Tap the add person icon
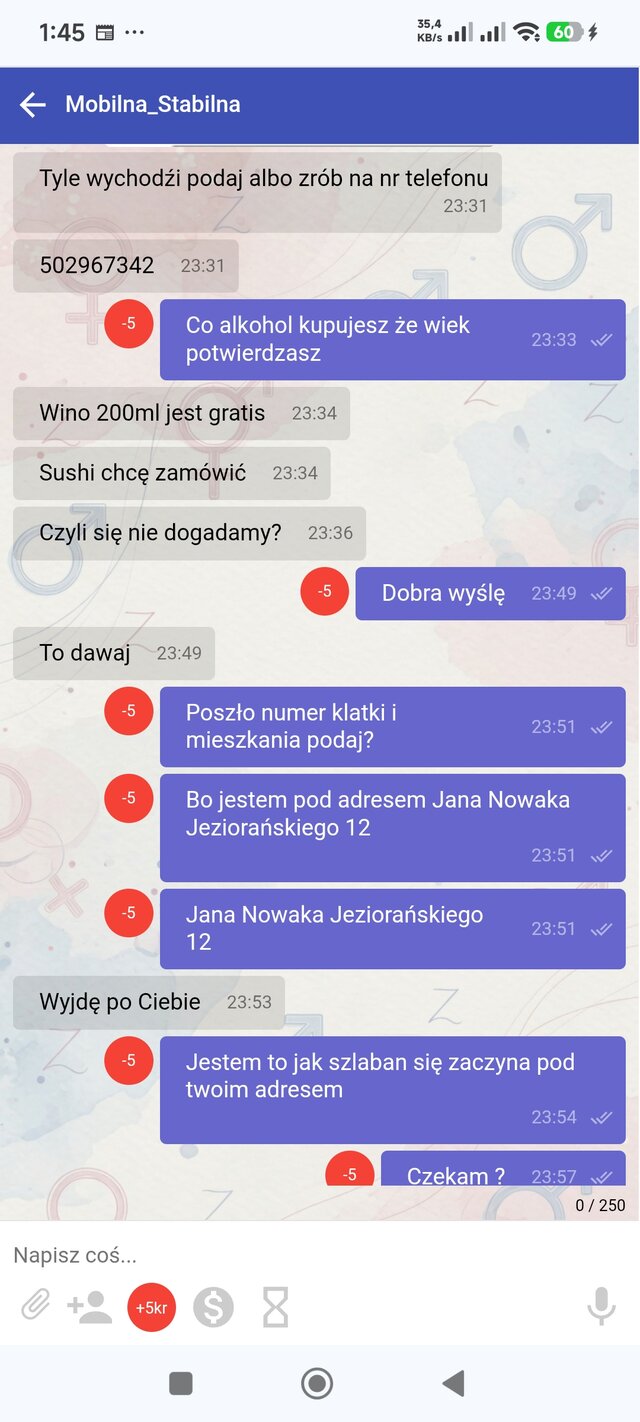 [x=89, y=1307]
